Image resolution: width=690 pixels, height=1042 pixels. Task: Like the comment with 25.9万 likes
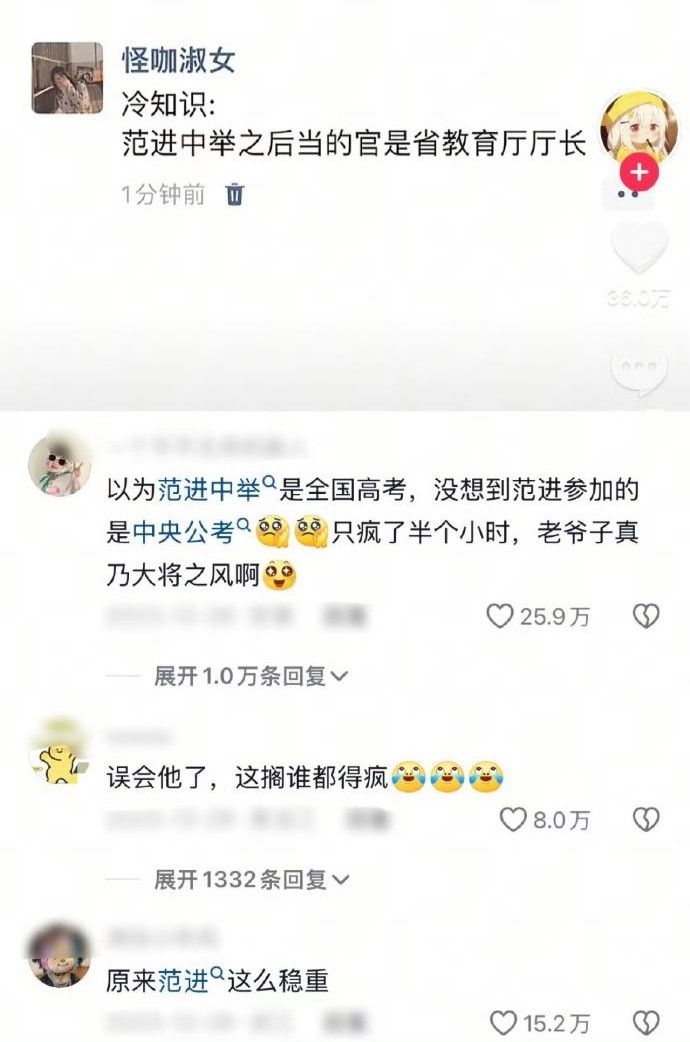[x=500, y=617]
